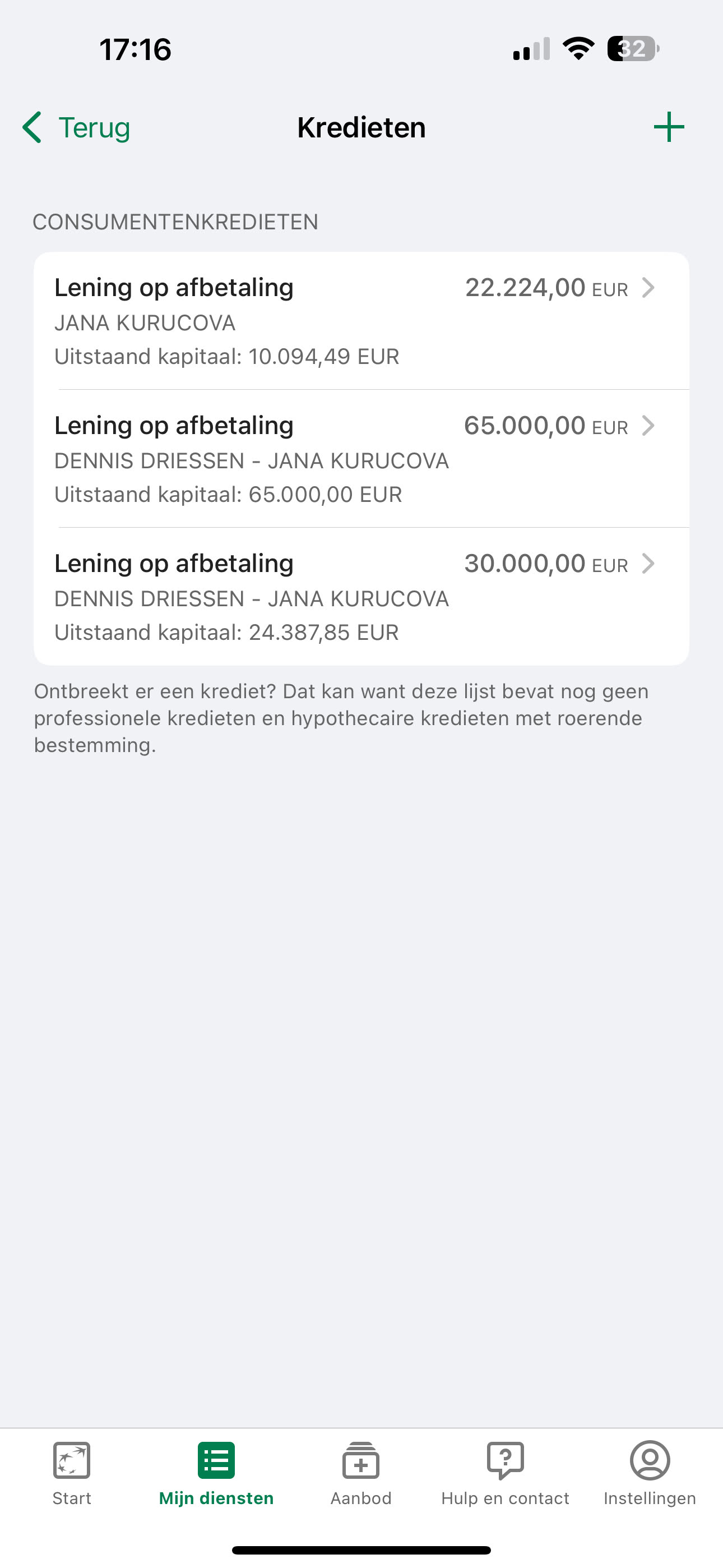Open Hulp en contact tab
723x1568 pixels.
(505, 1472)
